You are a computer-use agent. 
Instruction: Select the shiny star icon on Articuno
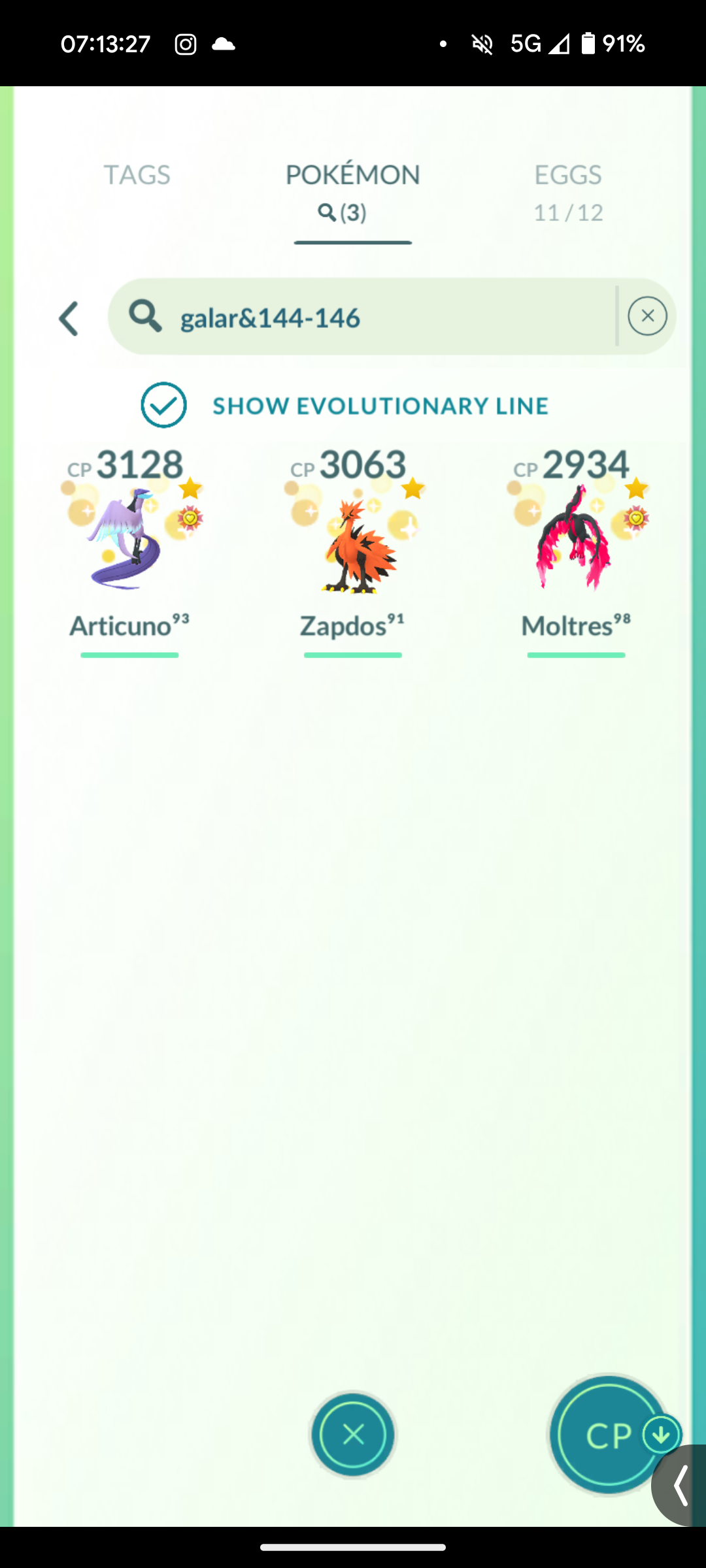(x=190, y=489)
